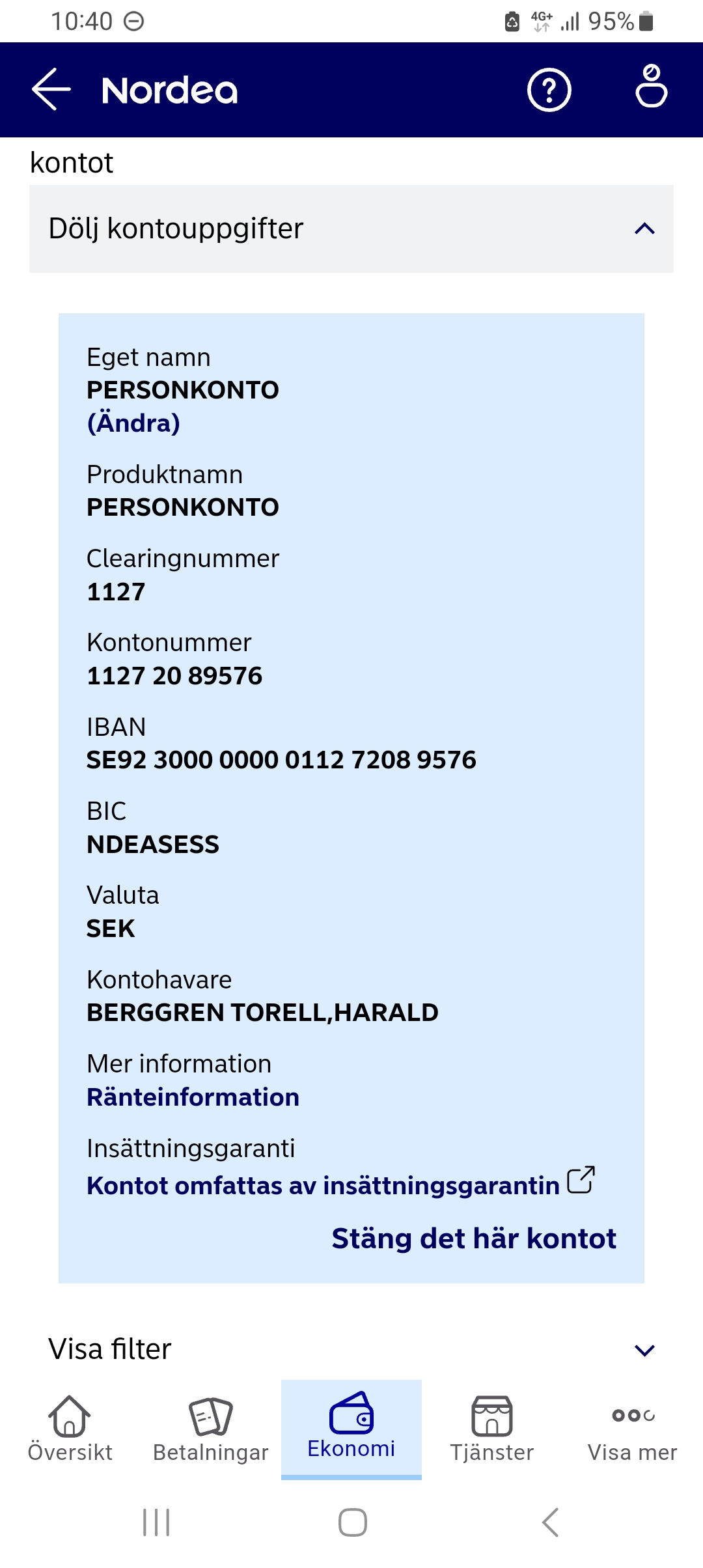The width and height of the screenshot is (703, 1568).
Task: Switch to the Betalningar tab
Action: [211, 1429]
